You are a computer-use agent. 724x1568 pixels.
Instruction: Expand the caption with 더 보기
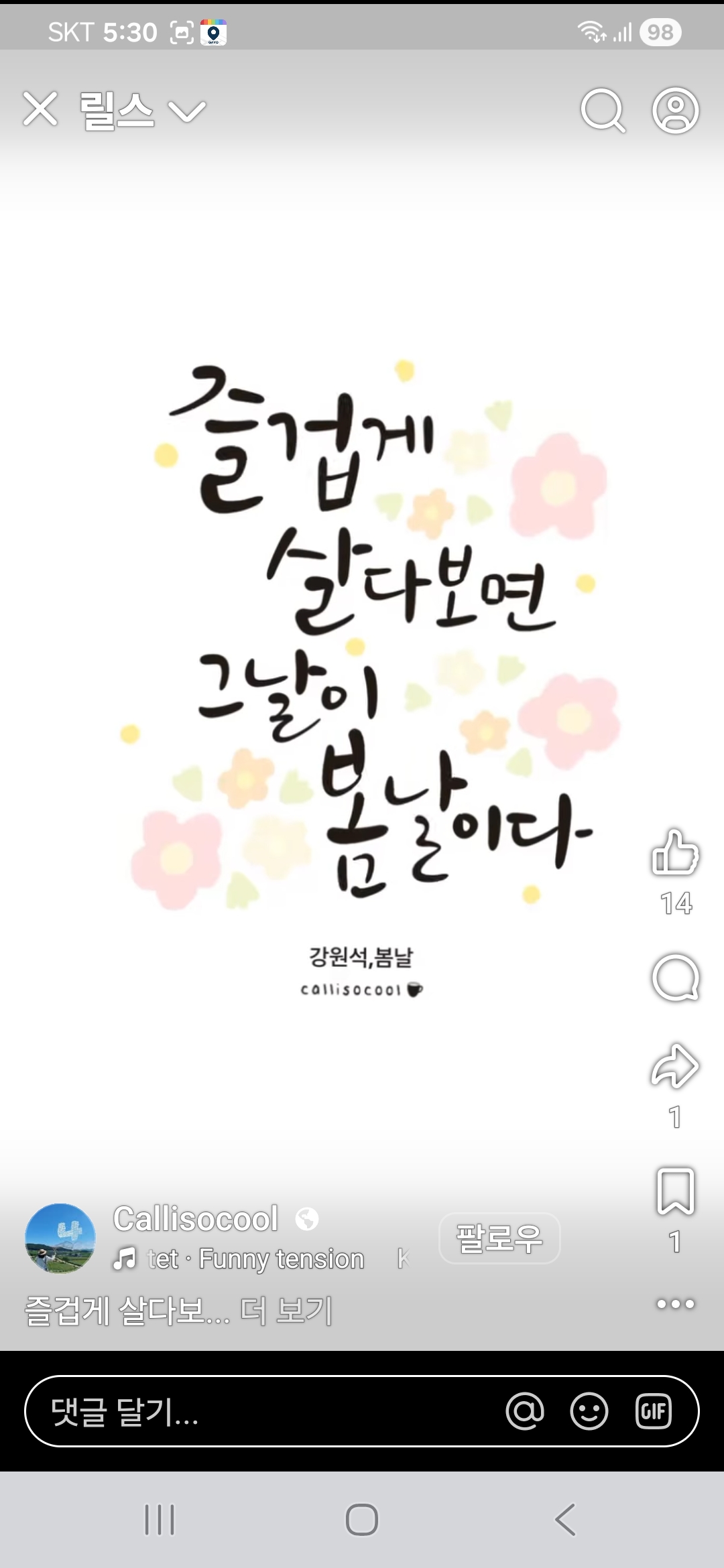pyautogui.click(x=286, y=1310)
